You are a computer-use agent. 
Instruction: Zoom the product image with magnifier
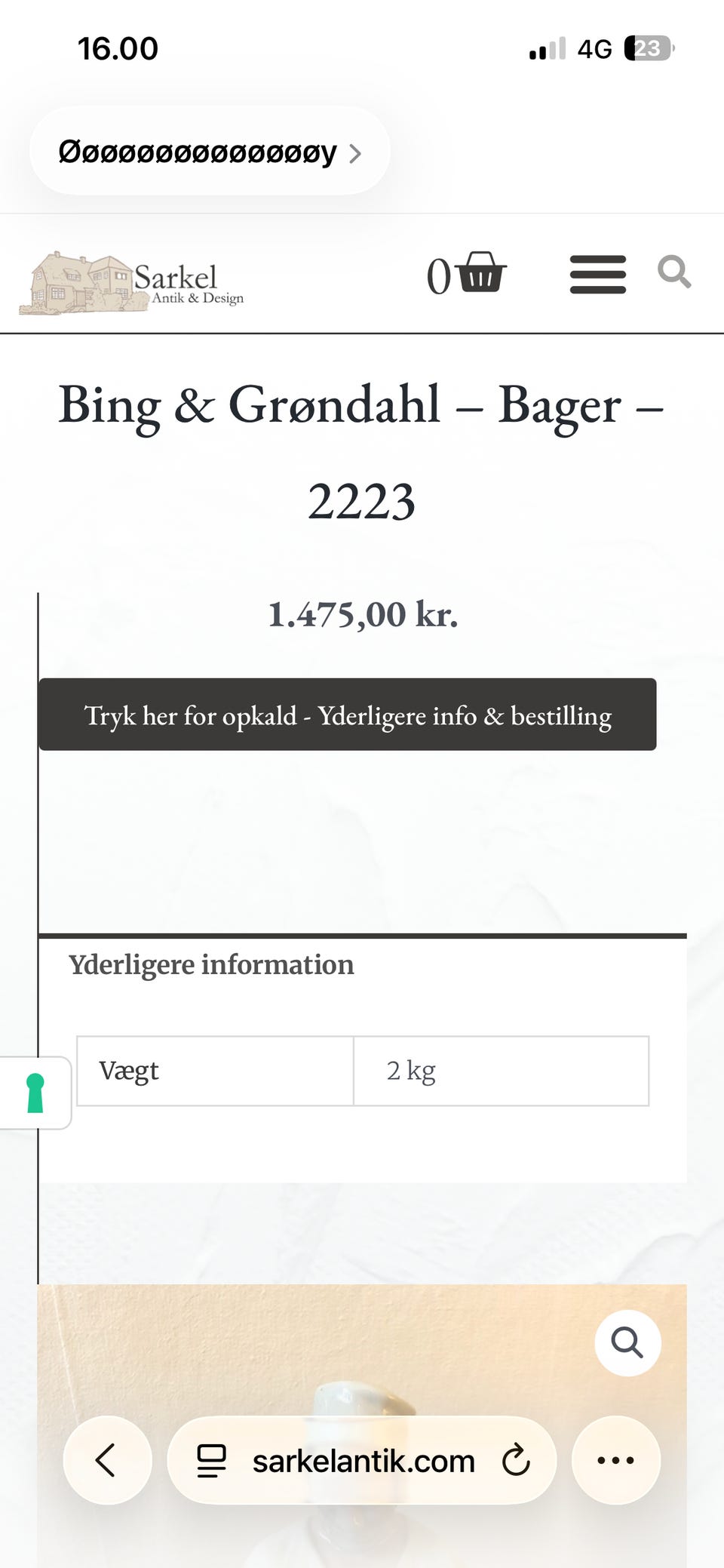pyautogui.click(x=627, y=1343)
